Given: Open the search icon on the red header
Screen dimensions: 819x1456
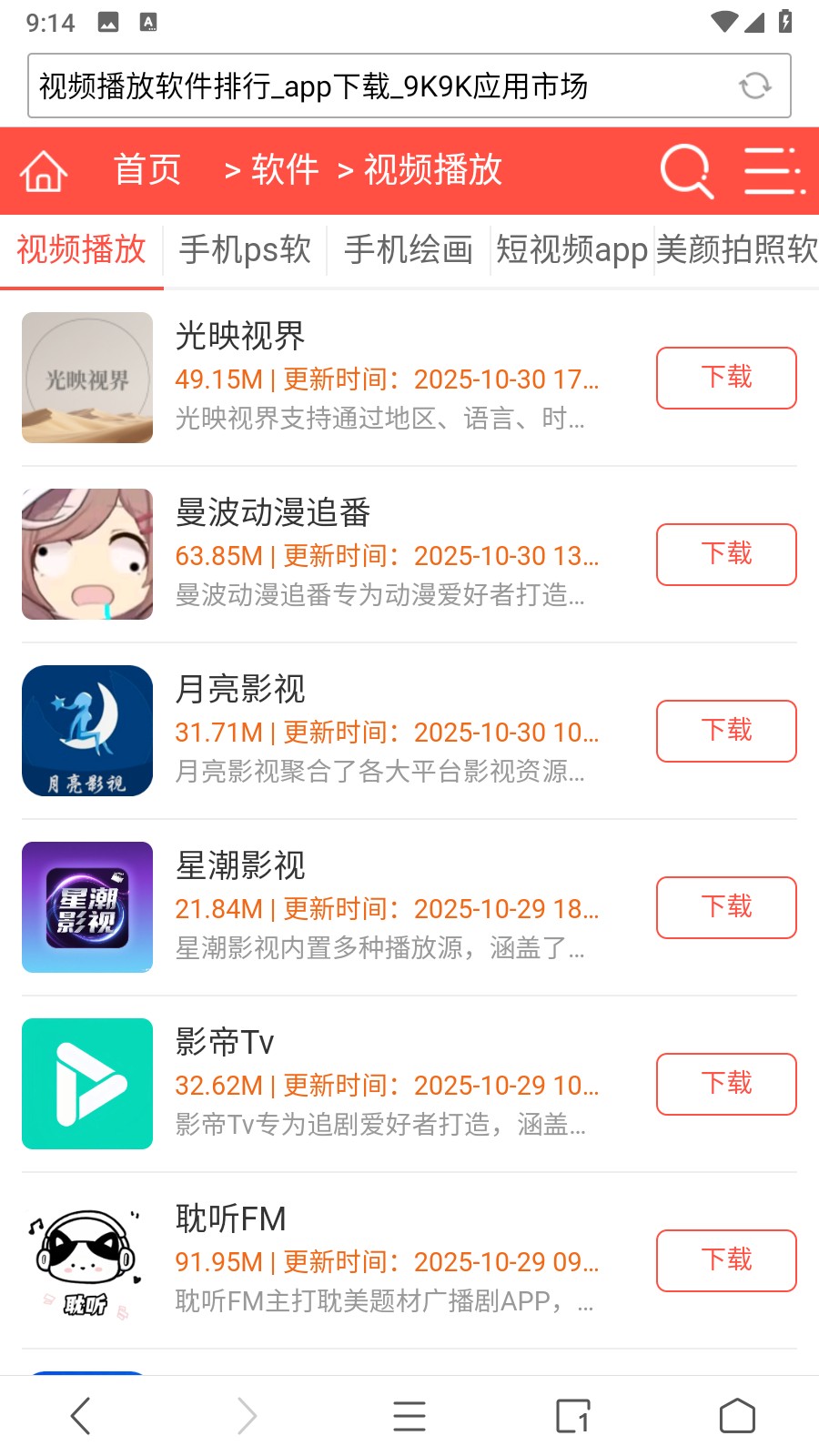Looking at the screenshot, I should pyautogui.click(x=687, y=170).
